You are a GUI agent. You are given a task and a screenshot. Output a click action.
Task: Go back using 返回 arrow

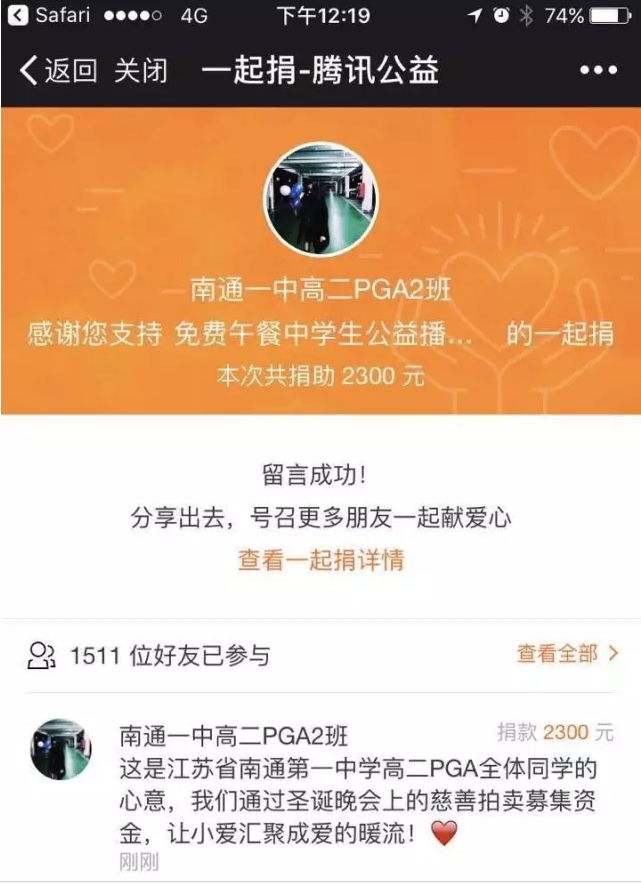(x=57, y=71)
